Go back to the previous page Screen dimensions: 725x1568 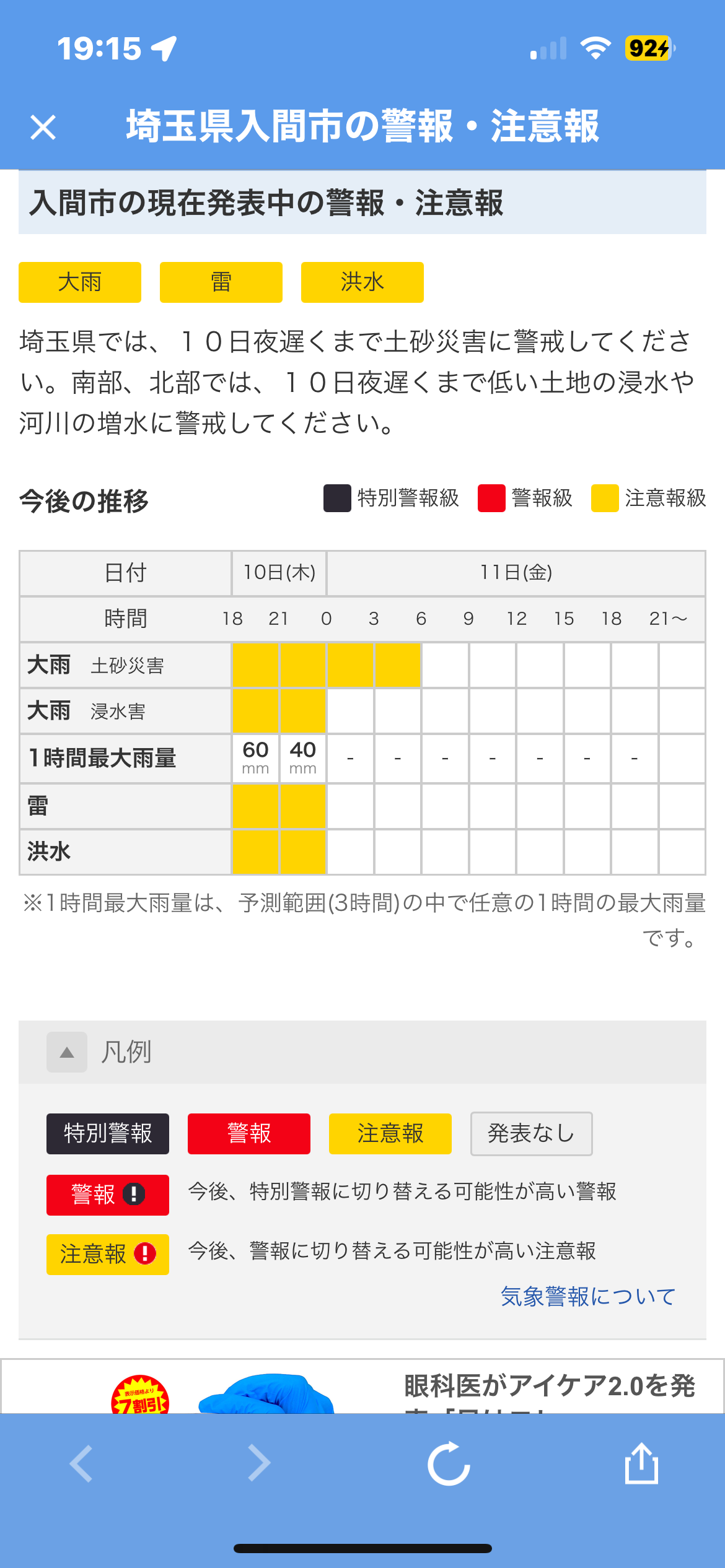point(81,1463)
